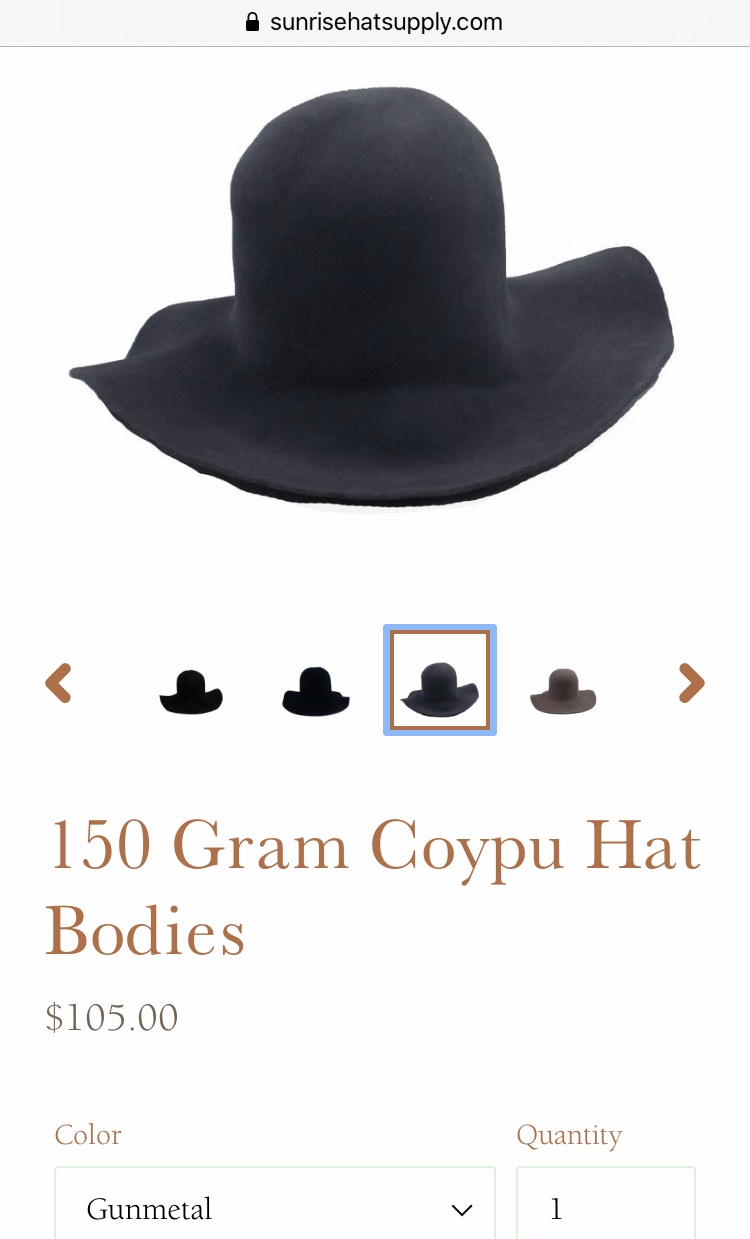Screen dimensions: 750x1239
Task: Show previous product thumbnails with left arrow
Action: 59,683
